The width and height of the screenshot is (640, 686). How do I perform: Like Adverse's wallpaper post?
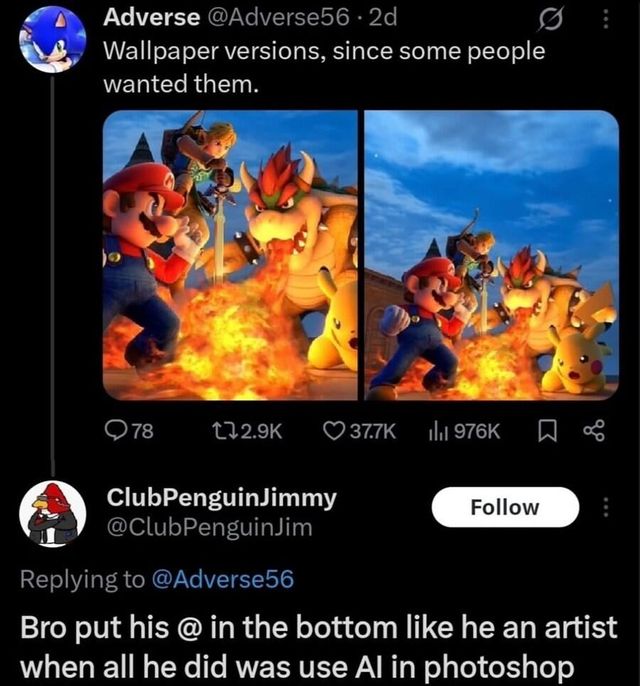pyautogui.click(x=360, y=431)
